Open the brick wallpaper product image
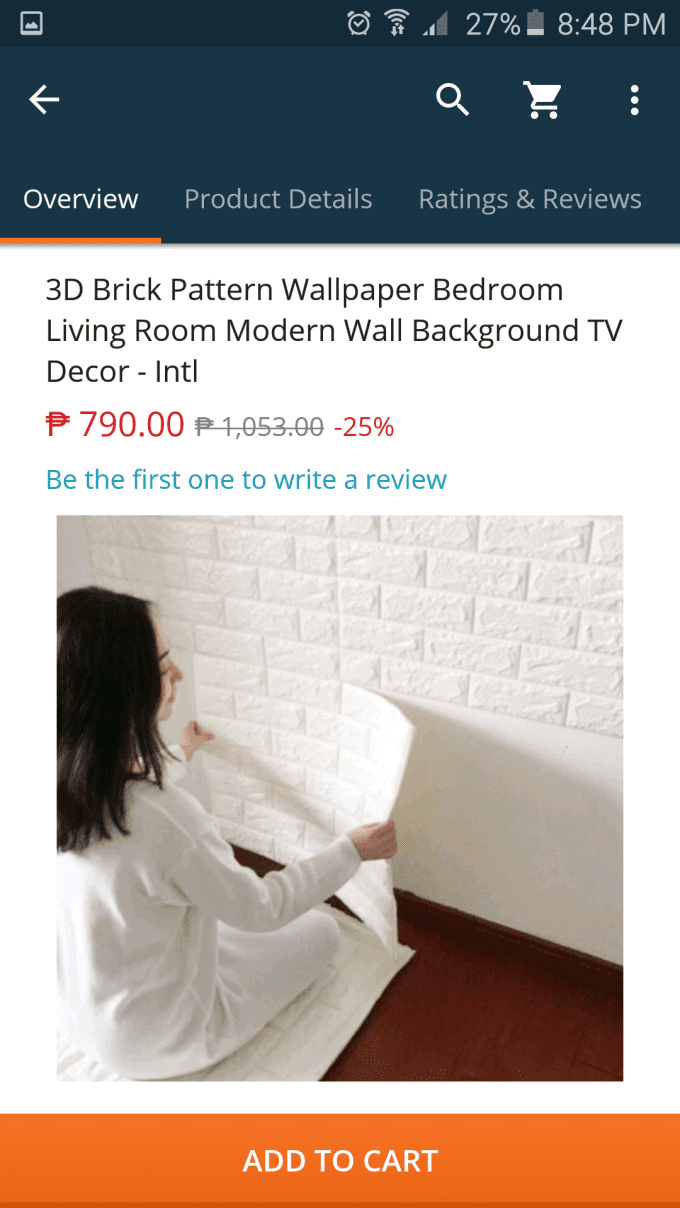Viewport: 680px width, 1208px height. (x=340, y=797)
